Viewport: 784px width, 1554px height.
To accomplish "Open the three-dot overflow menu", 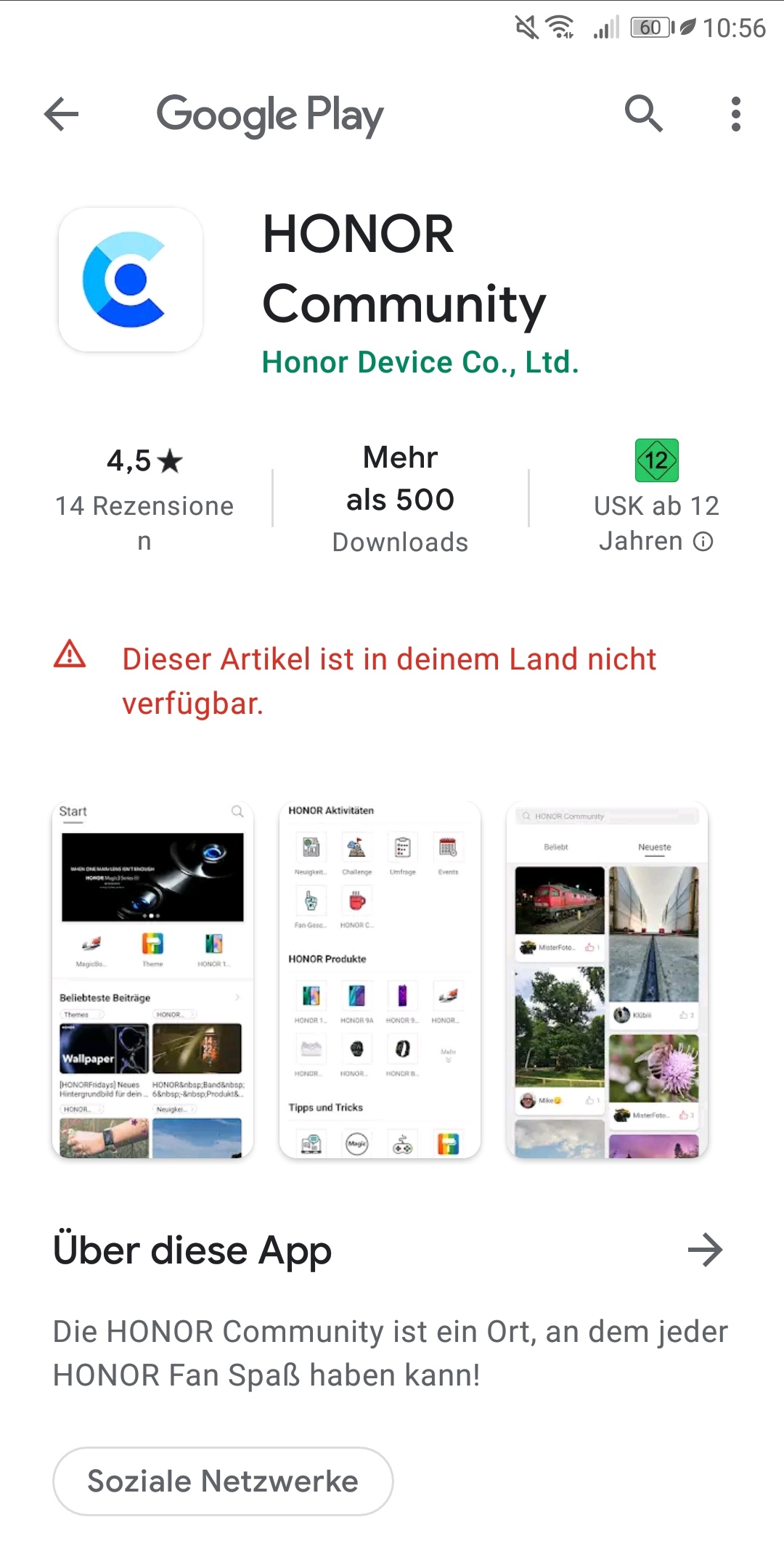I will click(736, 114).
